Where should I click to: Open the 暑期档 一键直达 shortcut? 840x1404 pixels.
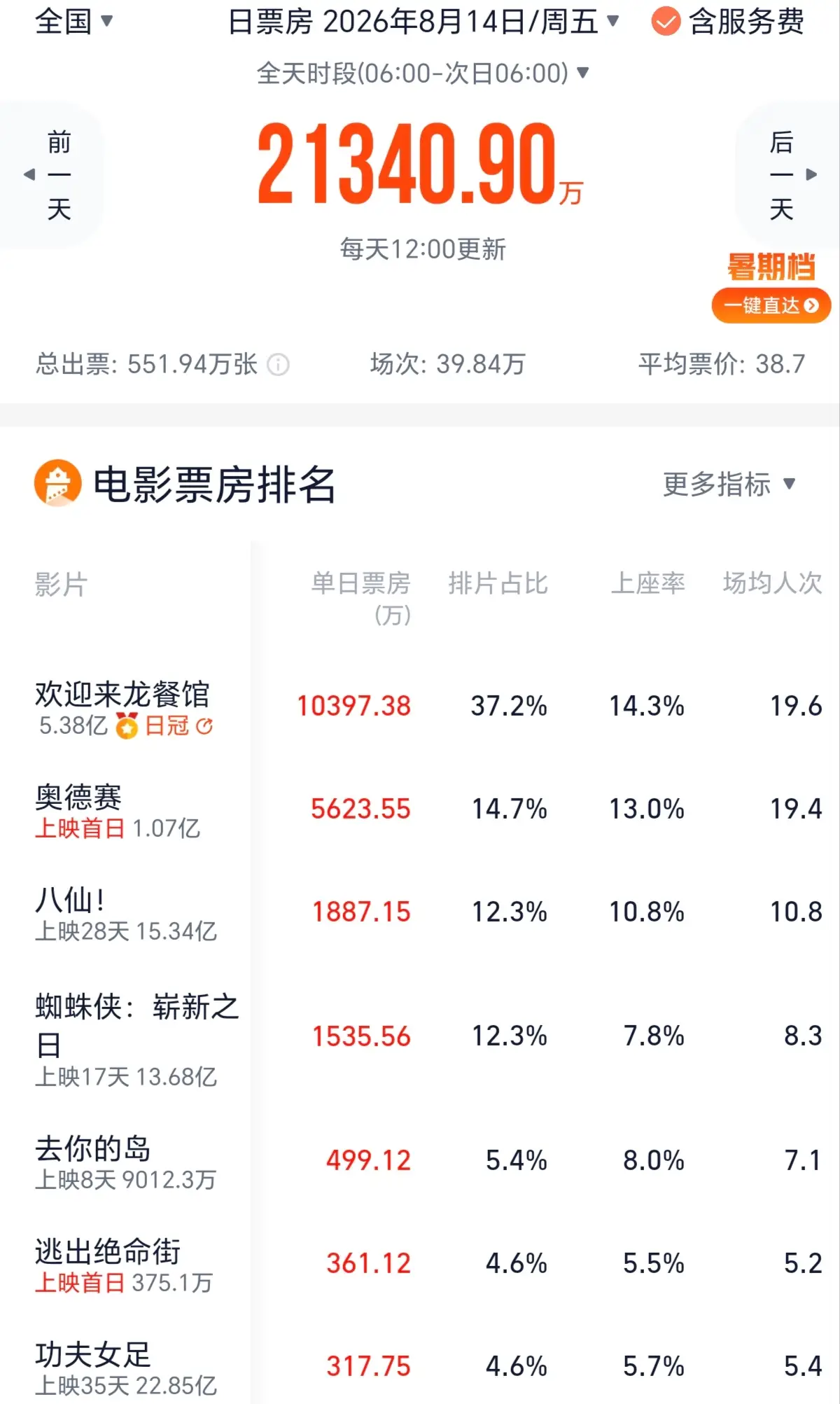(x=771, y=305)
